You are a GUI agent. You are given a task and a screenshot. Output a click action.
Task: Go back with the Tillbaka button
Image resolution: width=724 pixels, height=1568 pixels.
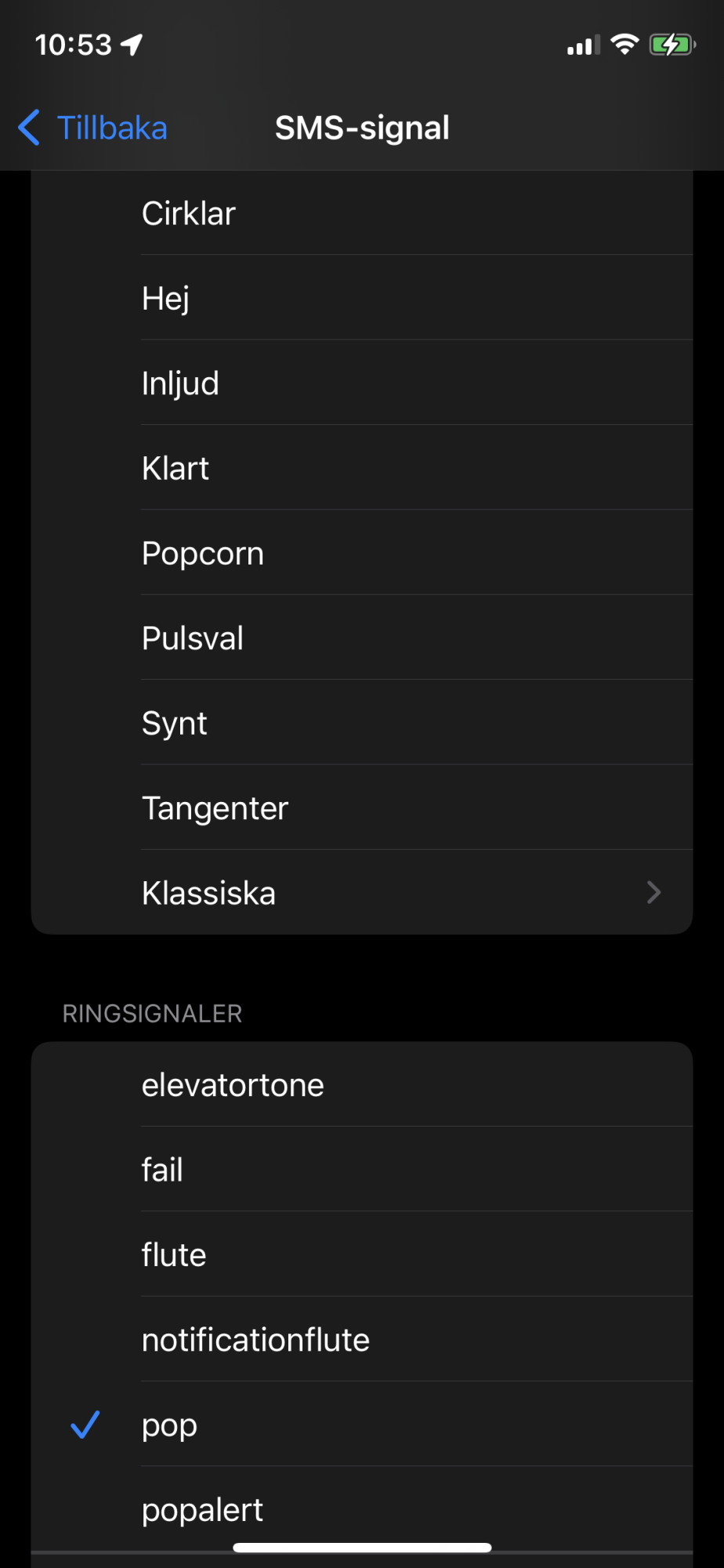(x=94, y=128)
